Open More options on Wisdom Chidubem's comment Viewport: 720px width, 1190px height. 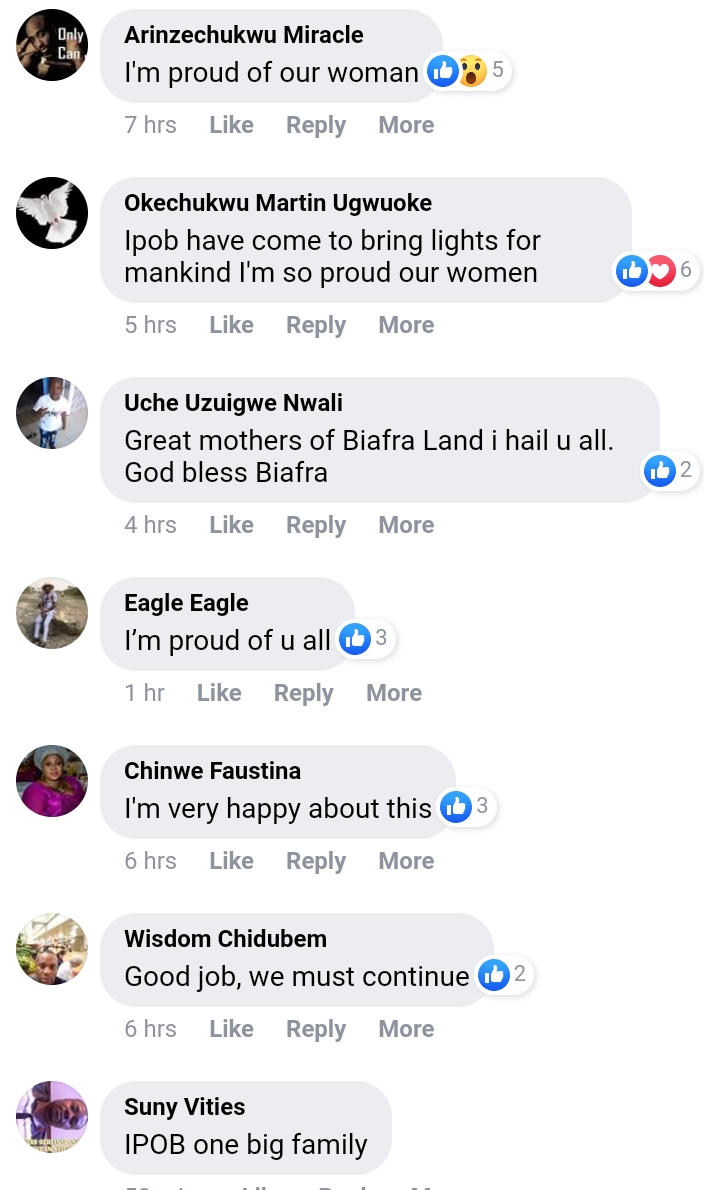point(407,1029)
